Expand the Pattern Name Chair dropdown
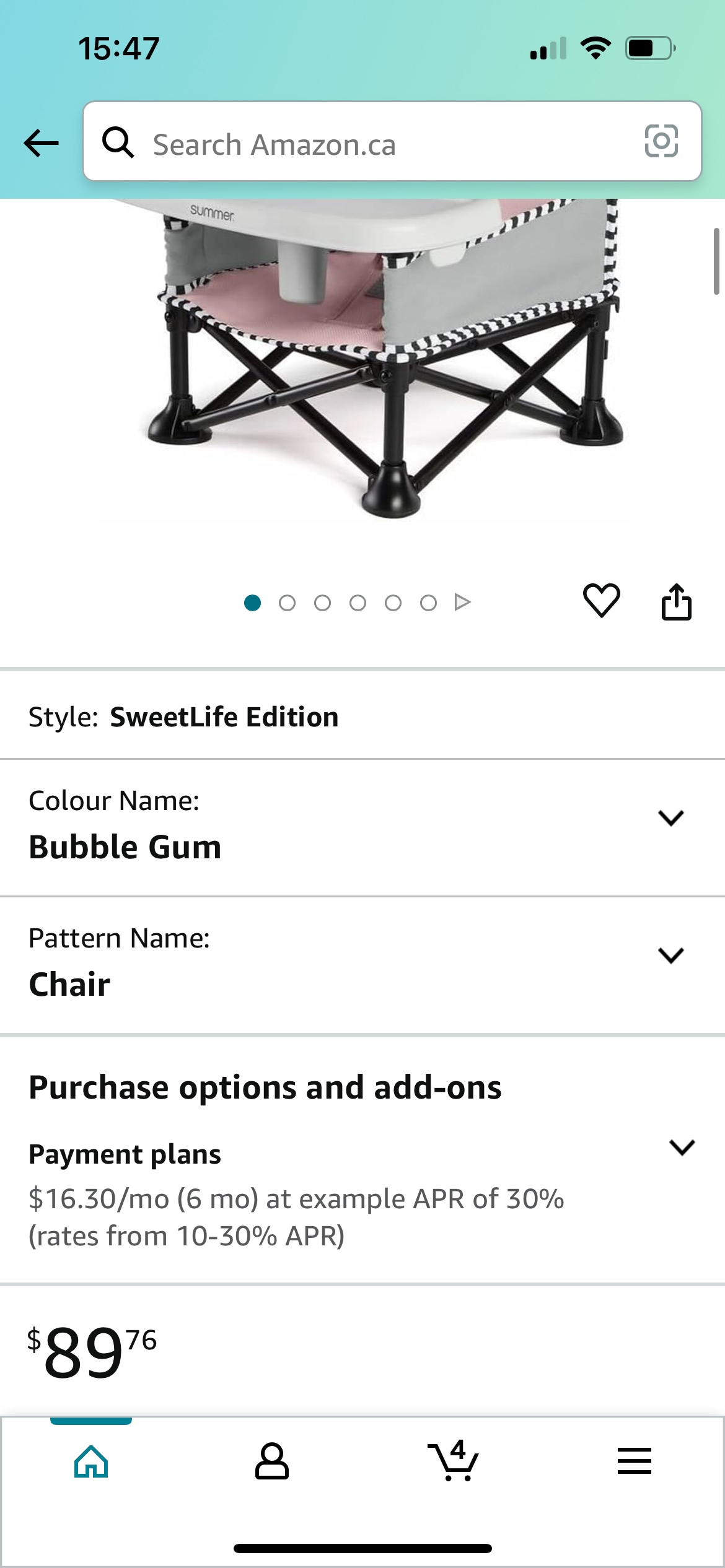725x1568 pixels. coord(670,956)
